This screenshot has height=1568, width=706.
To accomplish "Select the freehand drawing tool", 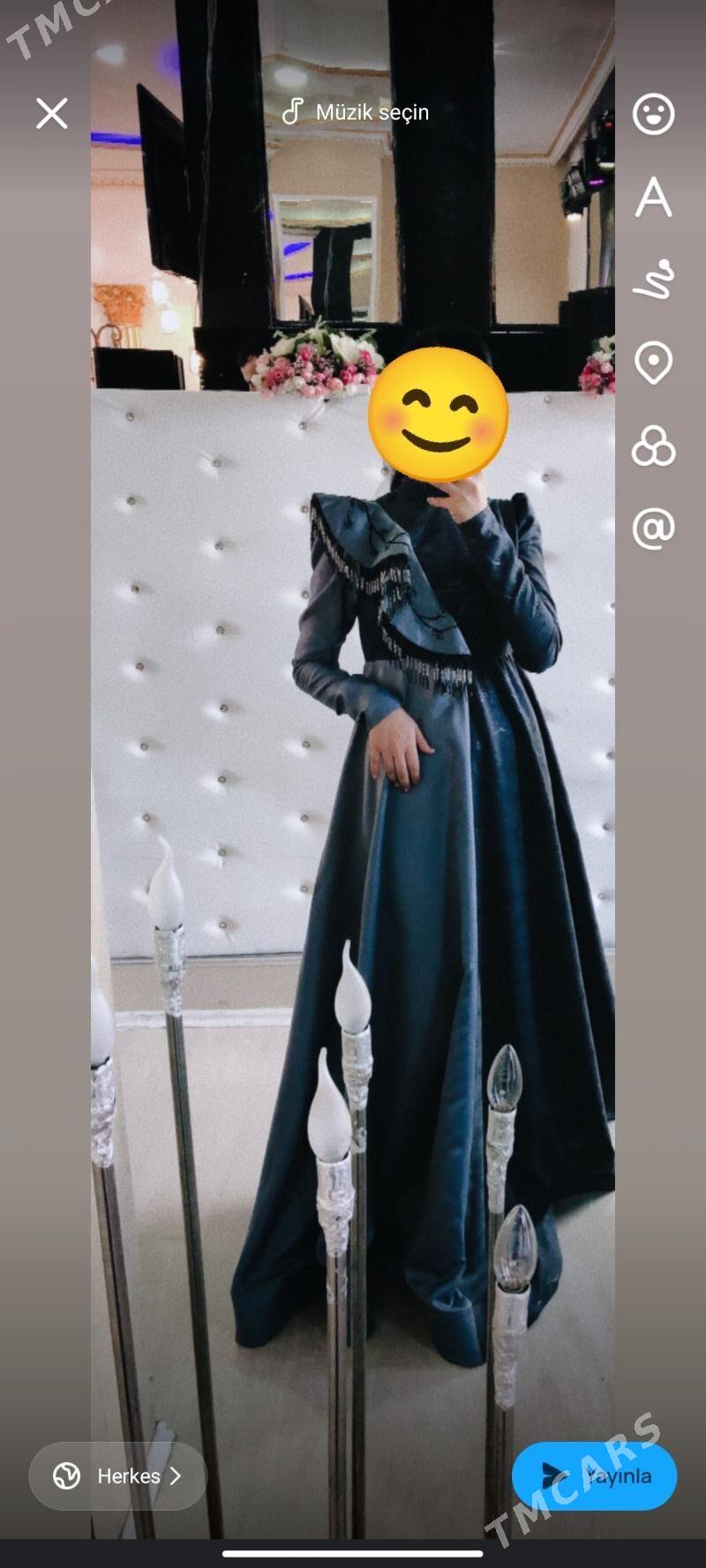I will pos(653,280).
